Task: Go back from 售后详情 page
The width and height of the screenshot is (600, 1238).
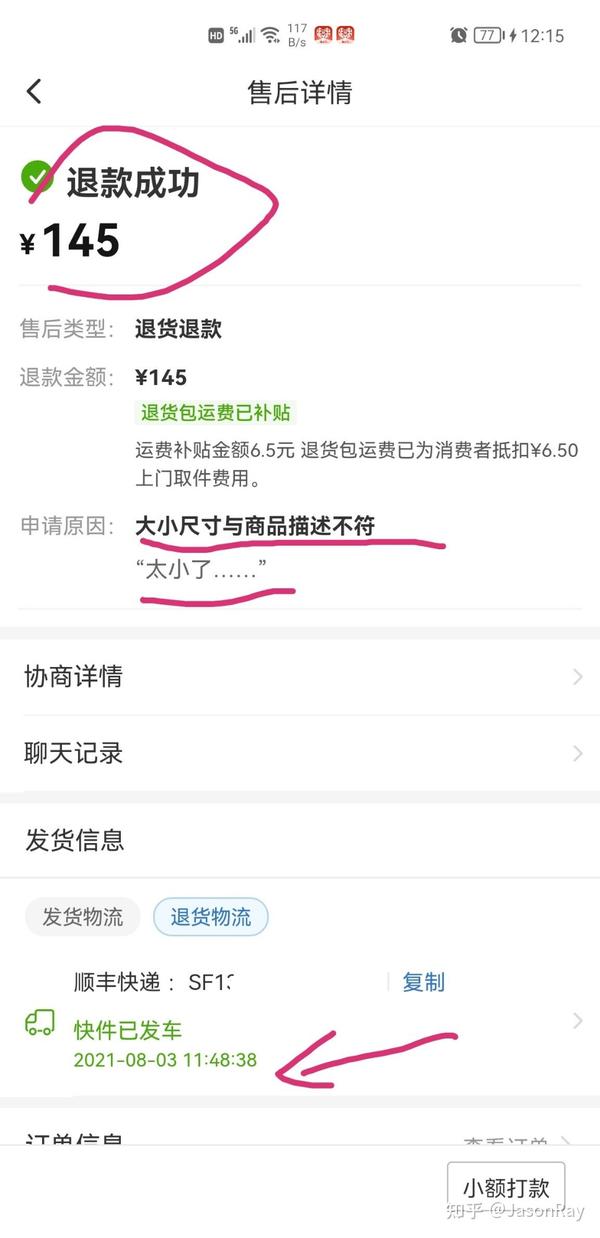Action: click(34, 92)
